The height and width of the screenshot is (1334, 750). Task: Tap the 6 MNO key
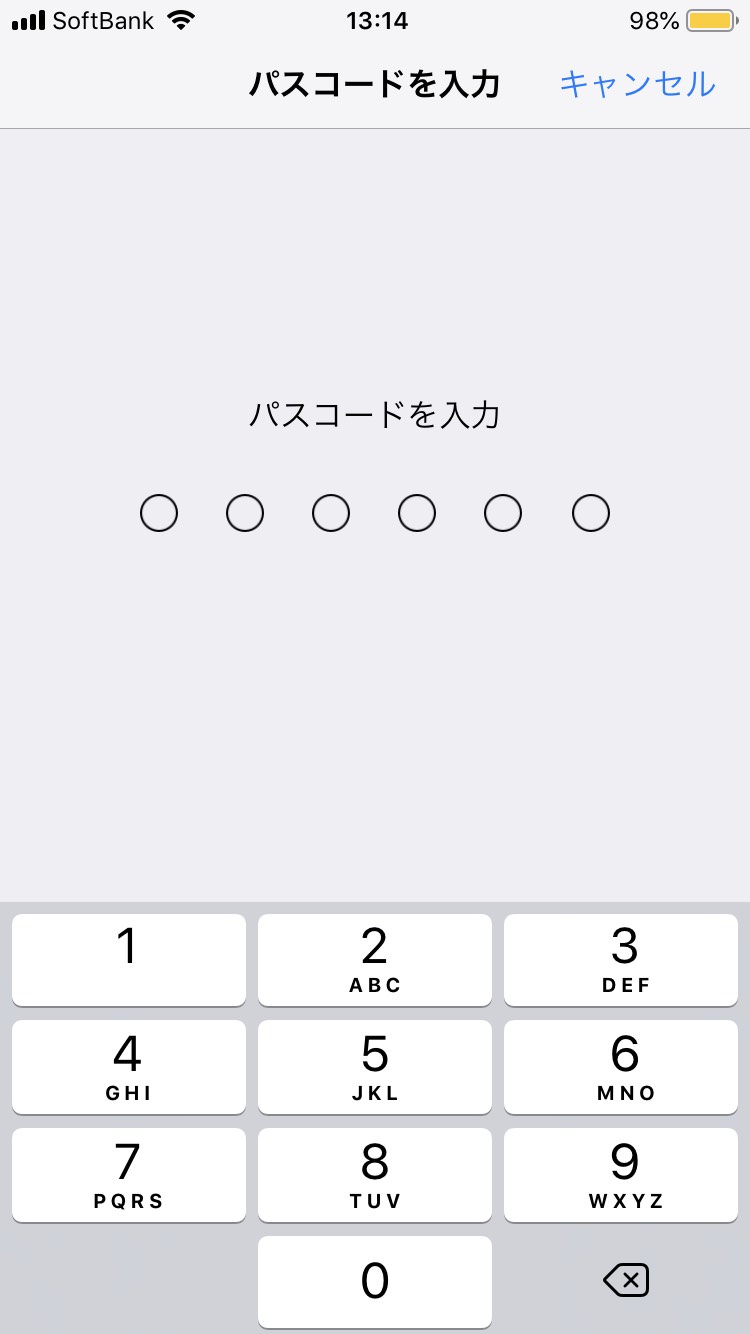pyautogui.click(x=621, y=1066)
